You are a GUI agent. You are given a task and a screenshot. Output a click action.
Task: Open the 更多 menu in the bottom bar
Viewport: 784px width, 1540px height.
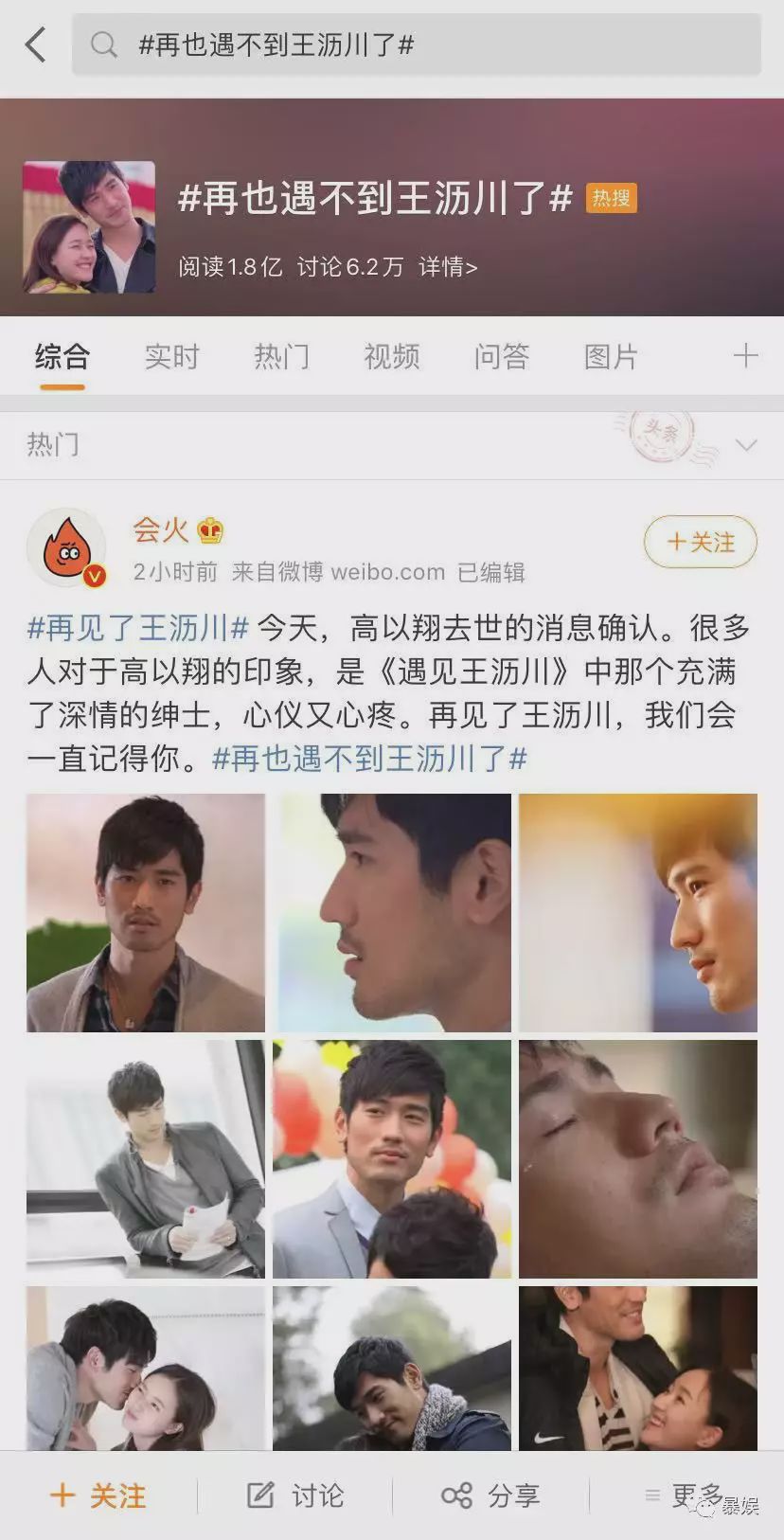pyautogui.click(x=686, y=1495)
